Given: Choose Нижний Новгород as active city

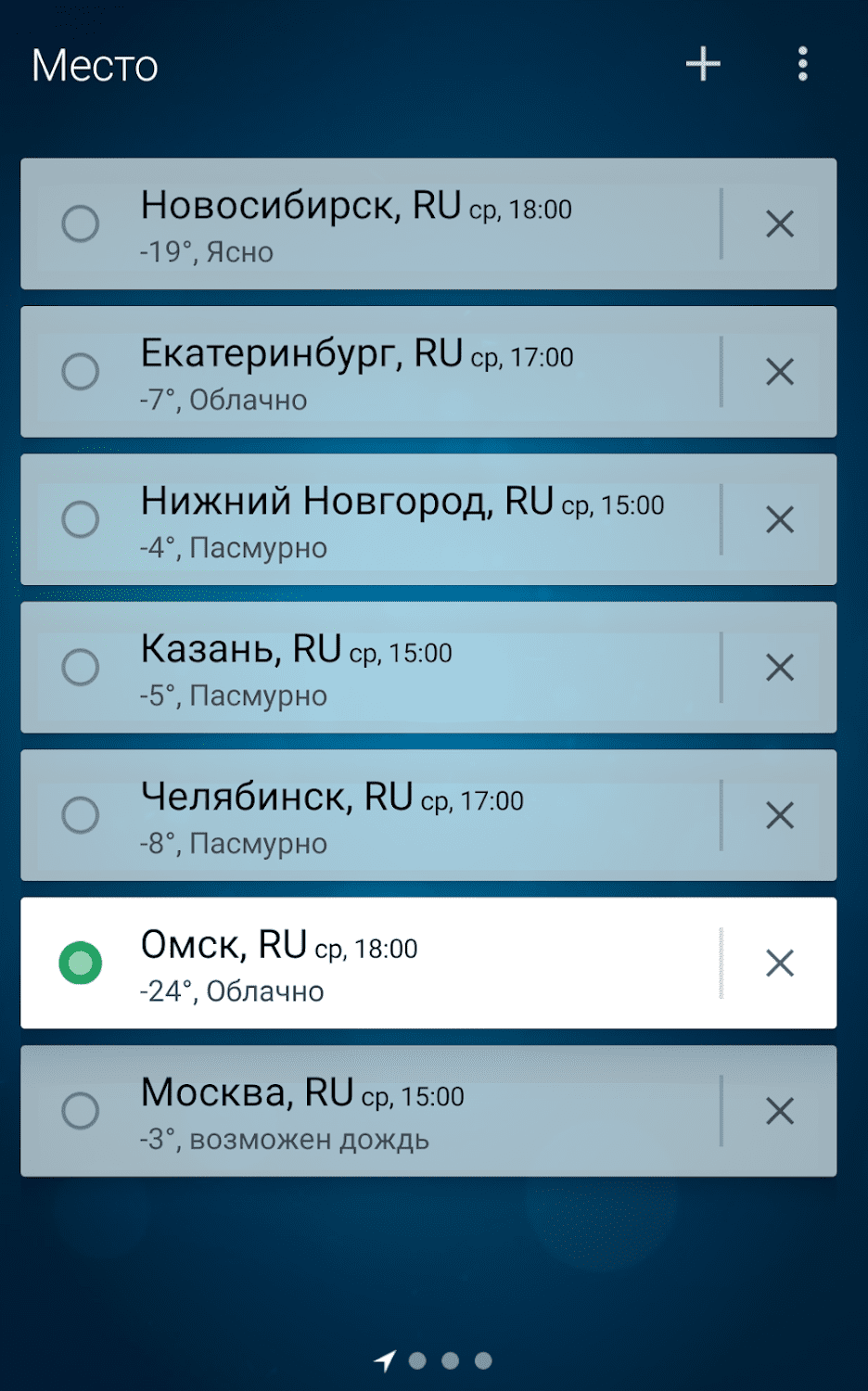Looking at the screenshot, I should [81, 519].
